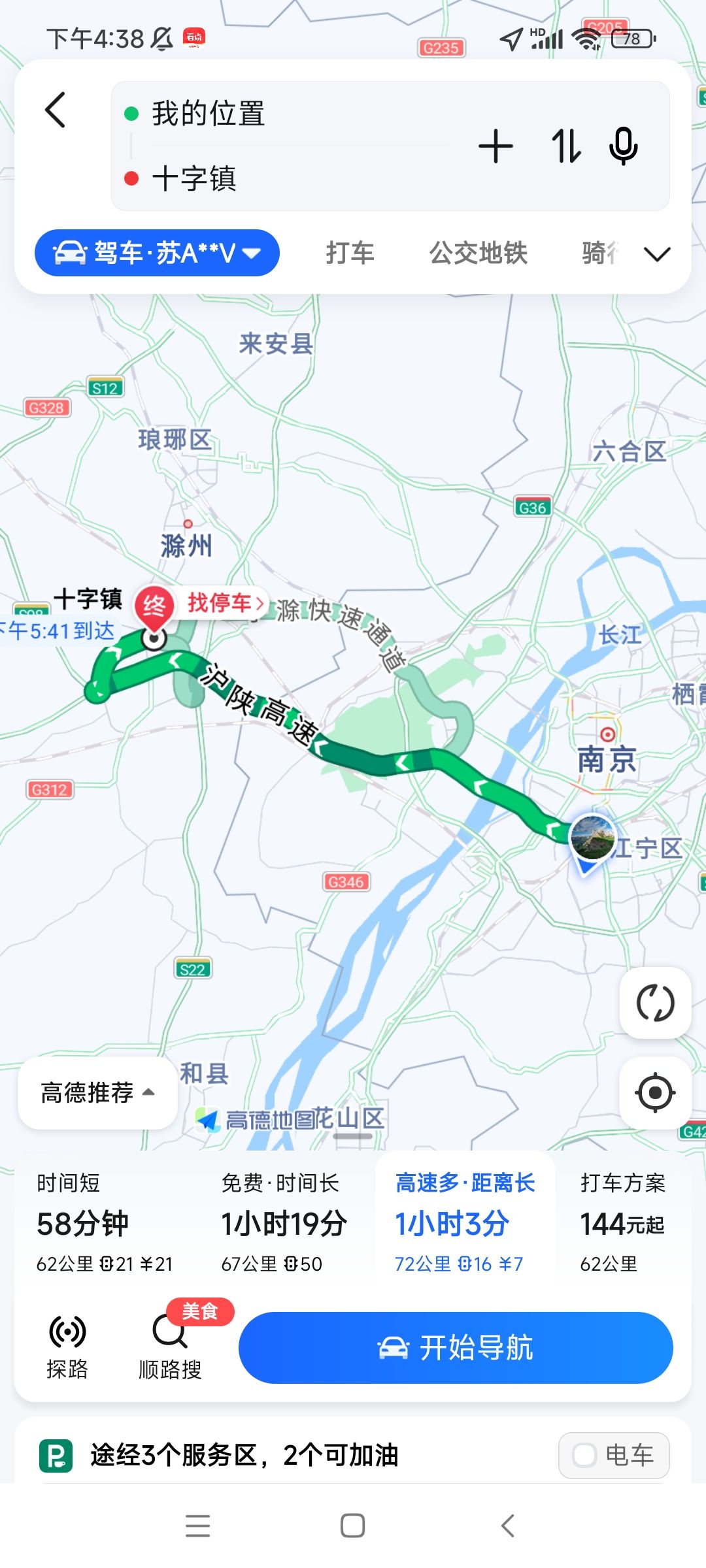Start navigation with 开始导航
706x1568 pixels.
click(x=456, y=1347)
